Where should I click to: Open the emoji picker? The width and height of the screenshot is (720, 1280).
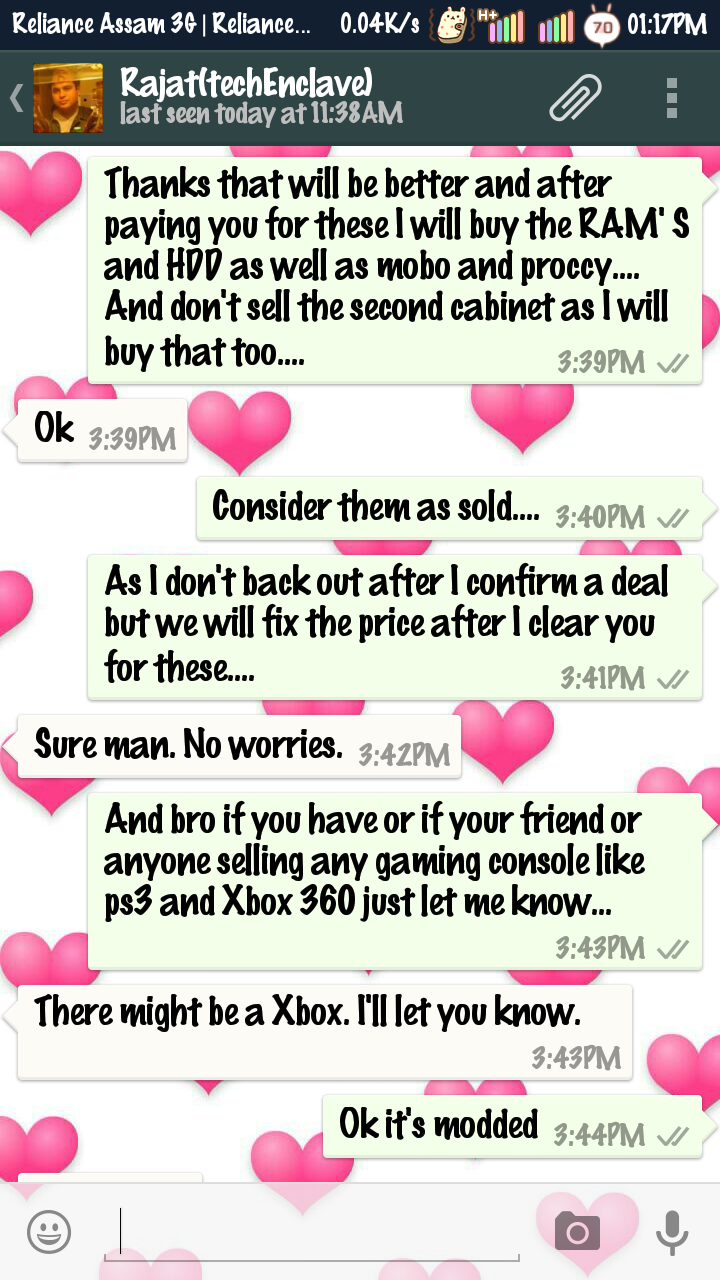[x=49, y=1231]
